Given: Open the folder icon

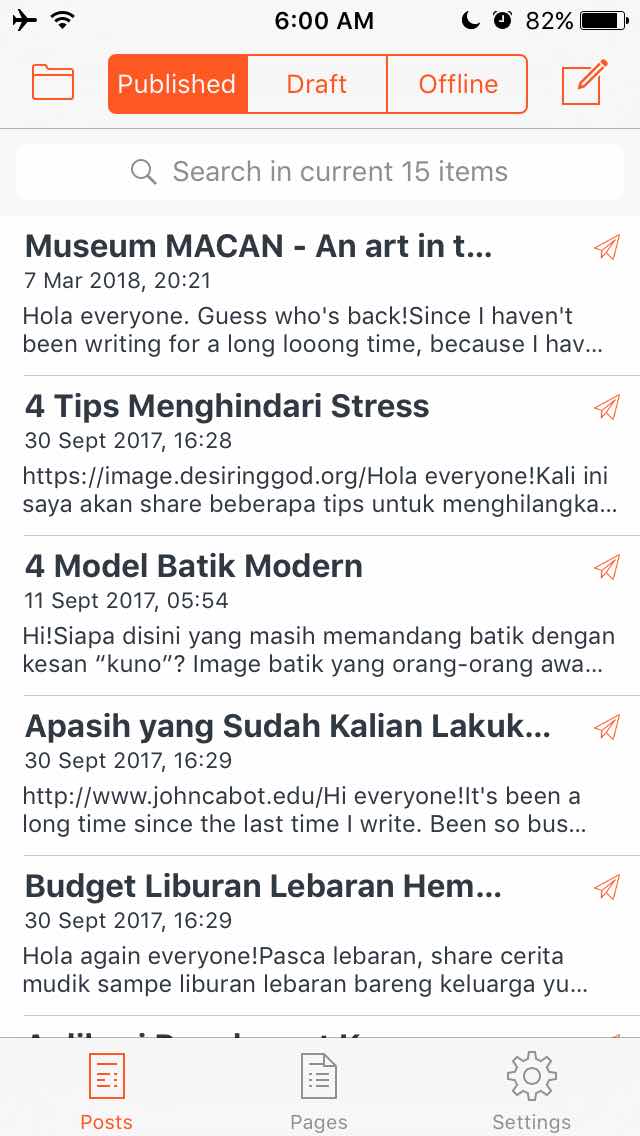Looking at the screenshot, I should coord(53,82).
